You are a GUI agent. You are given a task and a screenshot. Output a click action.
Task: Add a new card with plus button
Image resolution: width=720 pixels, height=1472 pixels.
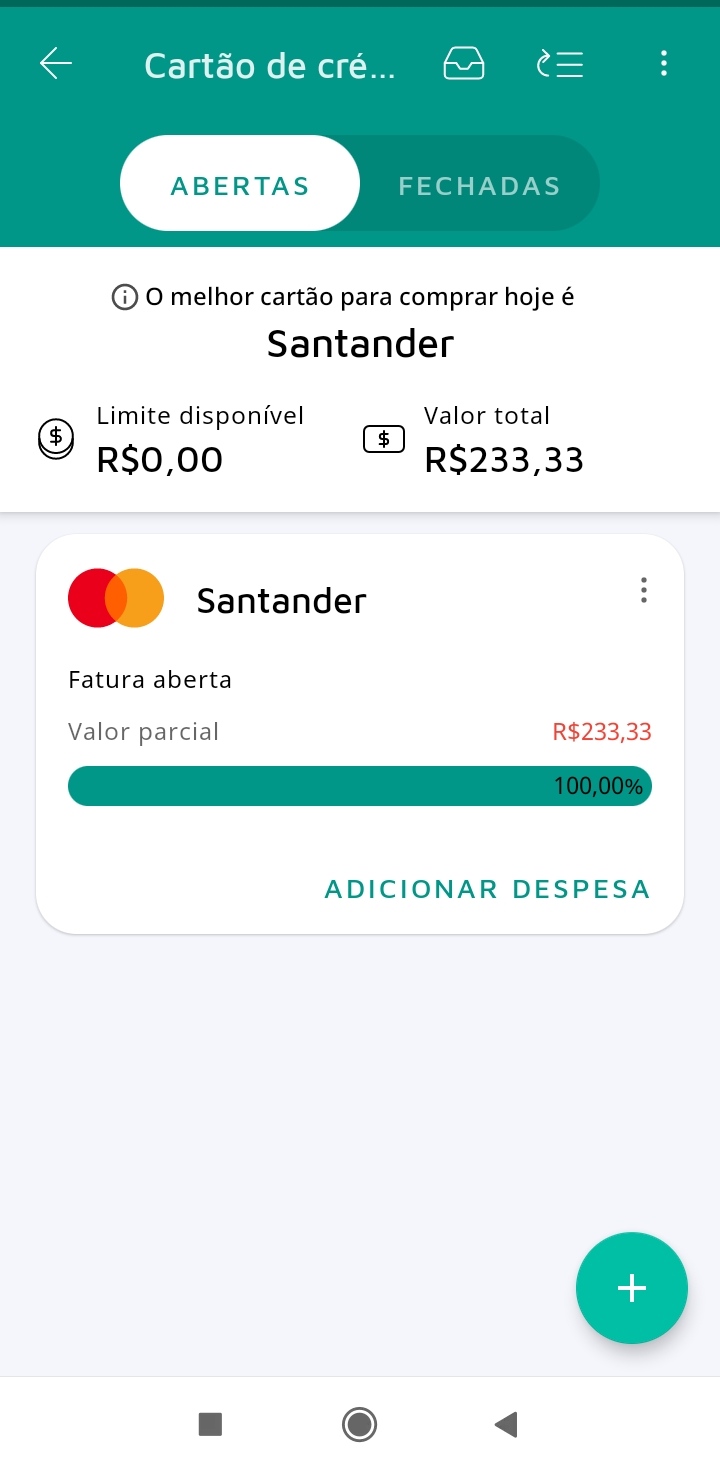click(x=631, y=1288)
